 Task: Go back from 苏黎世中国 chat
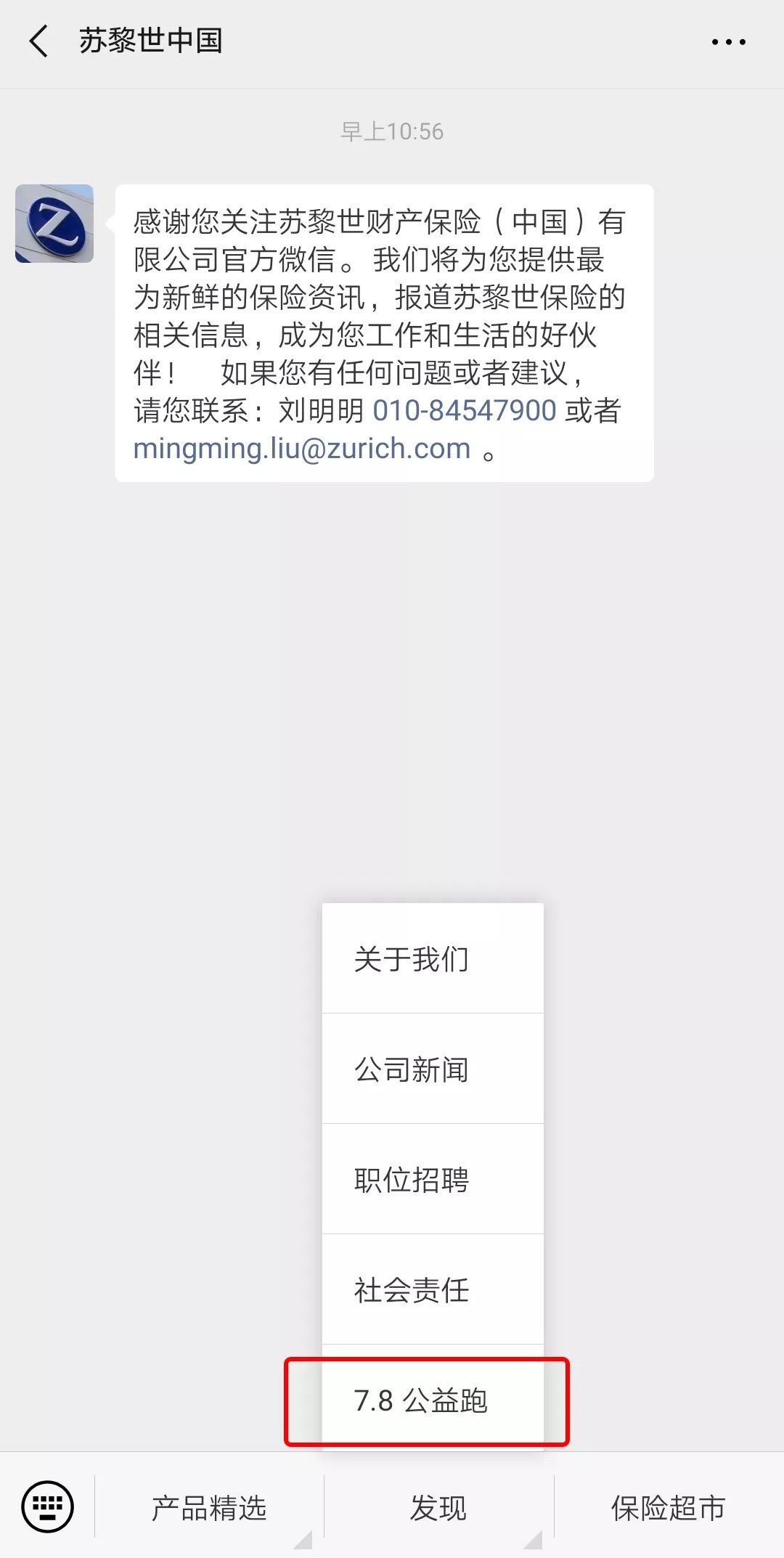pos(39,41)
